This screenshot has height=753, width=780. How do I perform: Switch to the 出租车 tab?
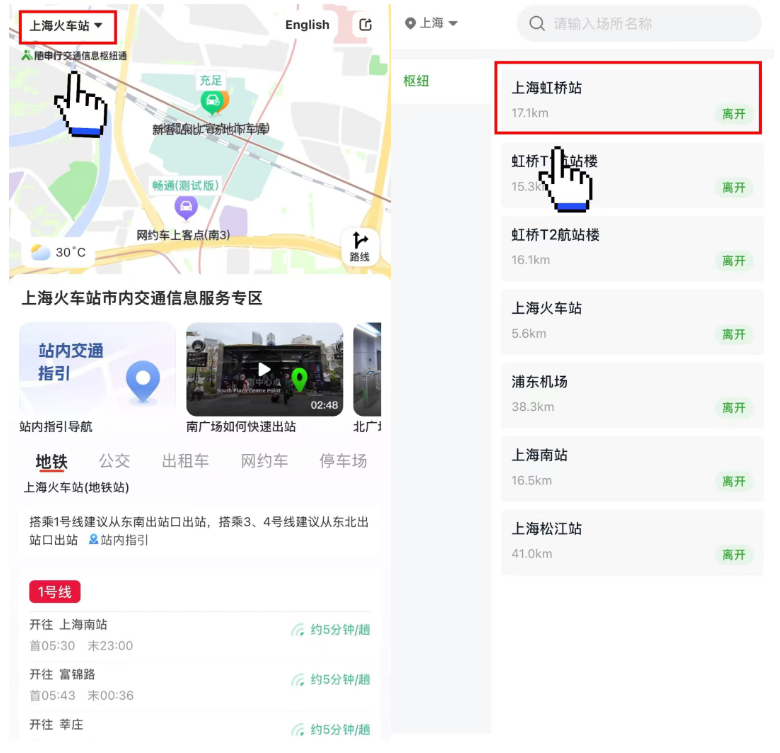(x=185, y=461)
